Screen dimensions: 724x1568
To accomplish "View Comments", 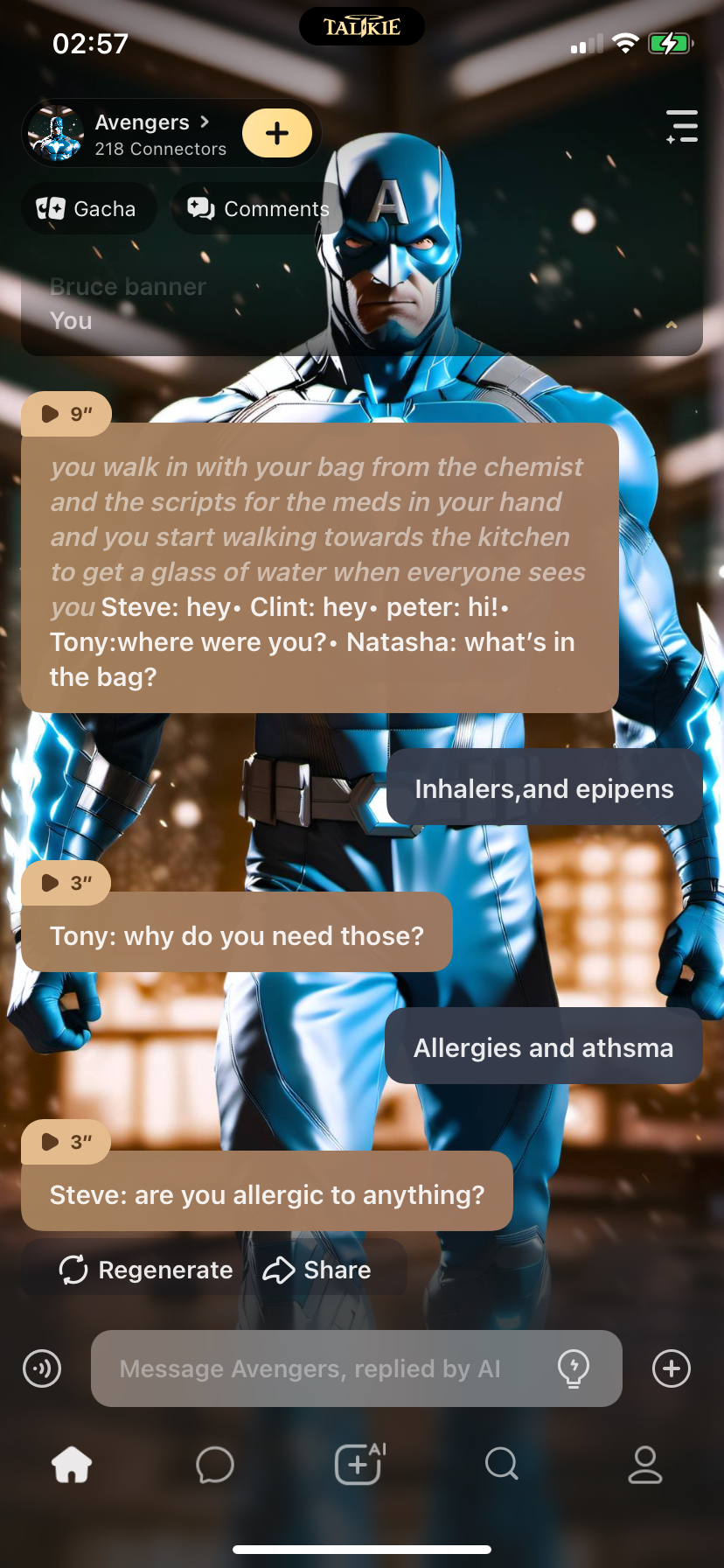I will click(x=259, y=209).
